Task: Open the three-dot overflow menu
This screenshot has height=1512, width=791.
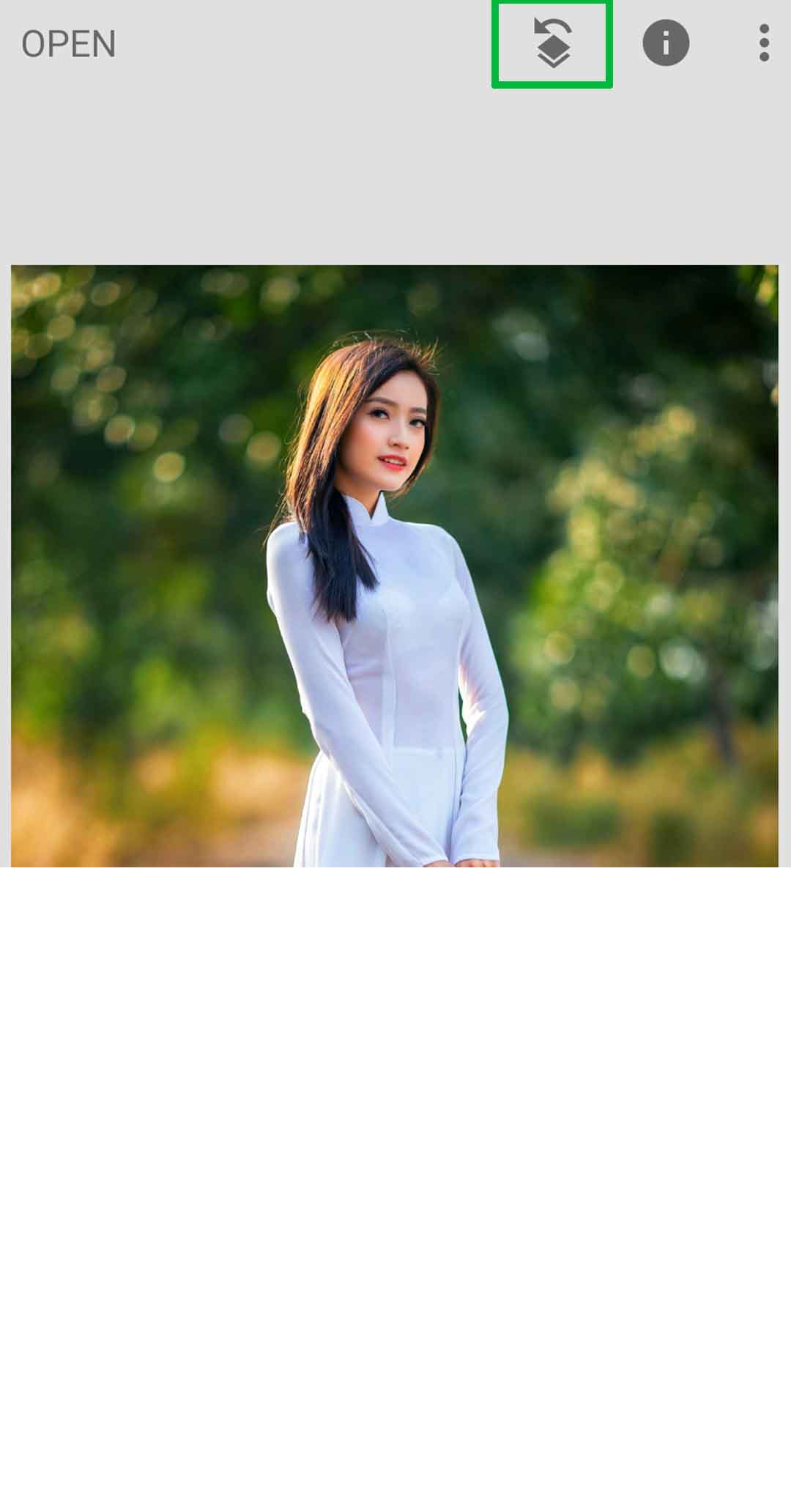Action: click(x=764, y=43)
